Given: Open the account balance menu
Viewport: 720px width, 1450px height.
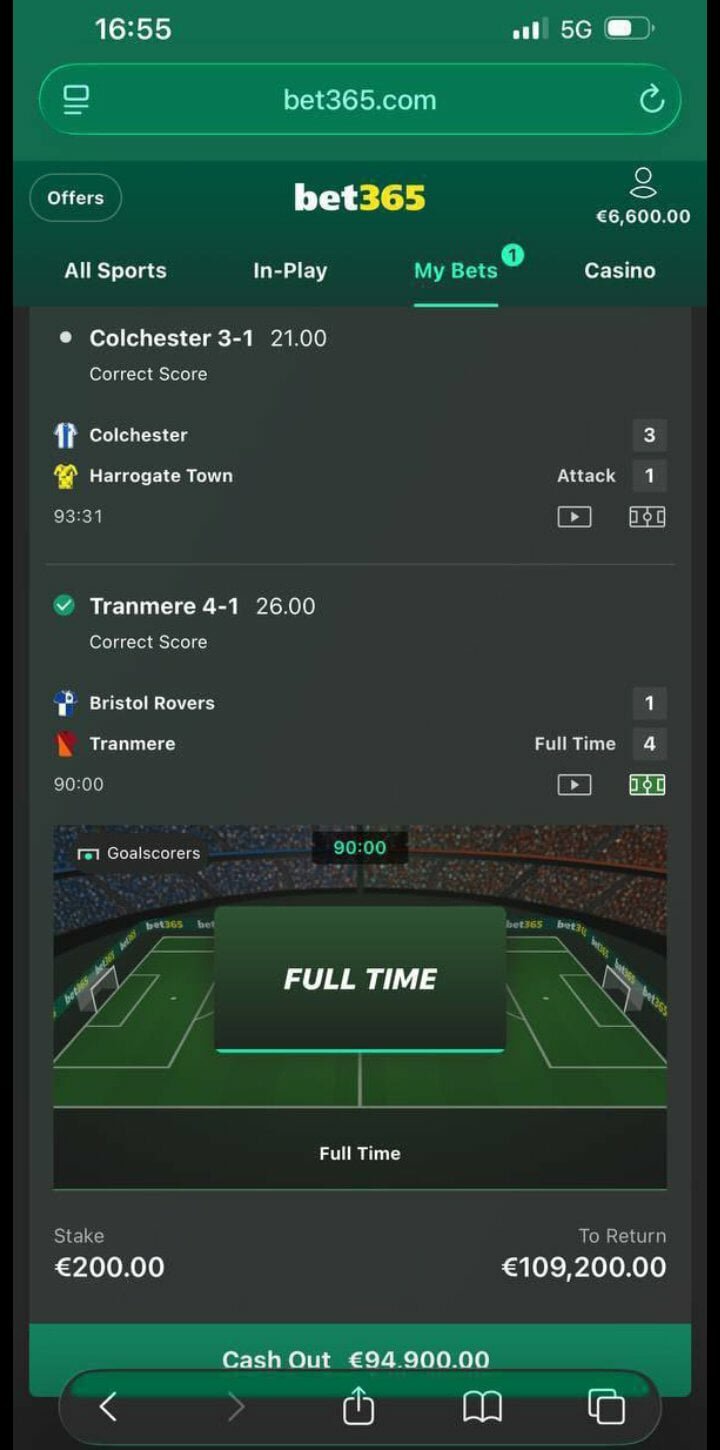Looking at the screenshot, I should (x=642, y=198).
